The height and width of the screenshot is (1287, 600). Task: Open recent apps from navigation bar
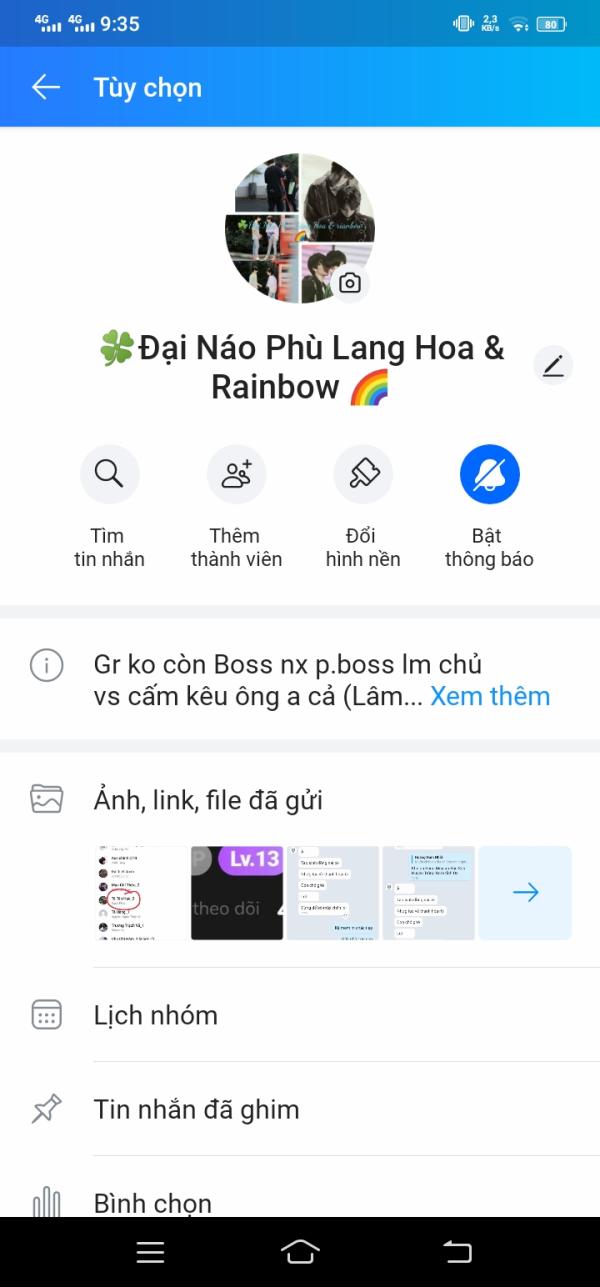coord(150,1251)
